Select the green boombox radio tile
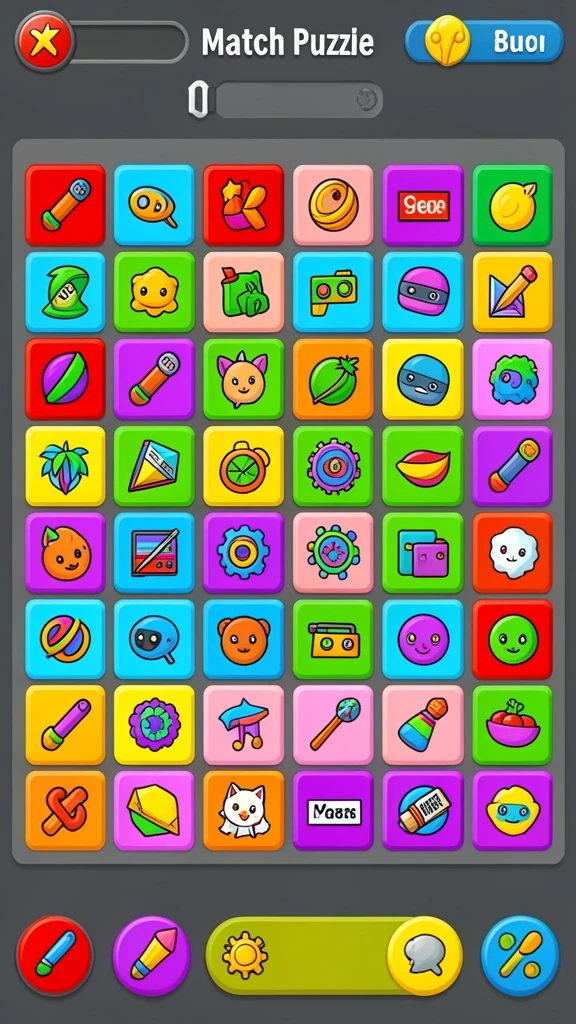This screenshot has width=576, height=1024. point(333,639)
